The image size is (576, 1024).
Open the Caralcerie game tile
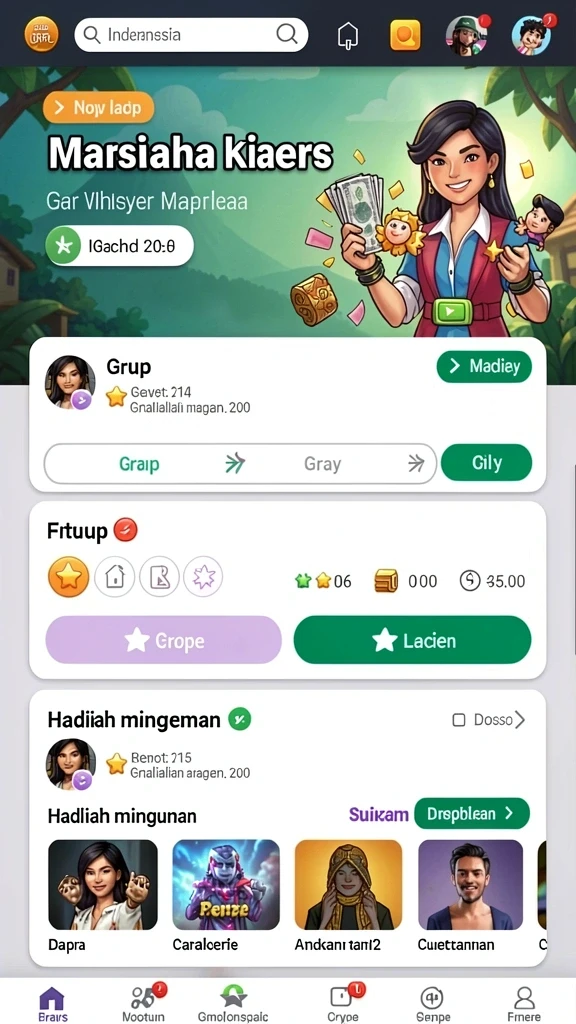[226, 885]
